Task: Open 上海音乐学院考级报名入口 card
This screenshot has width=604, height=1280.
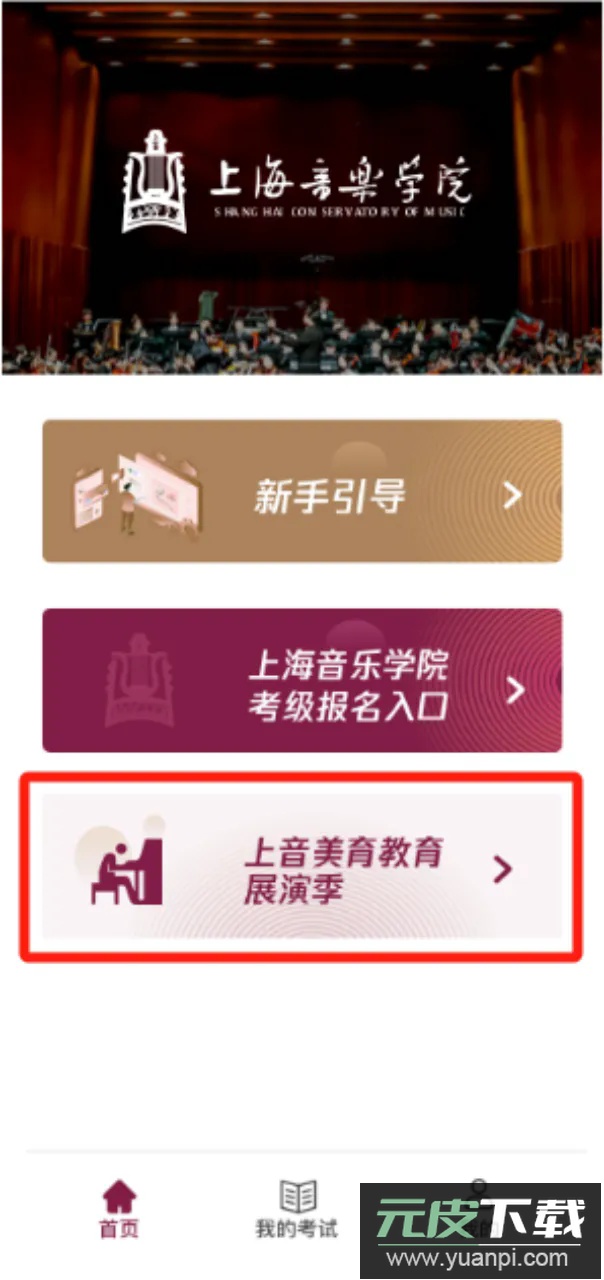Action: tap(302, 681)
